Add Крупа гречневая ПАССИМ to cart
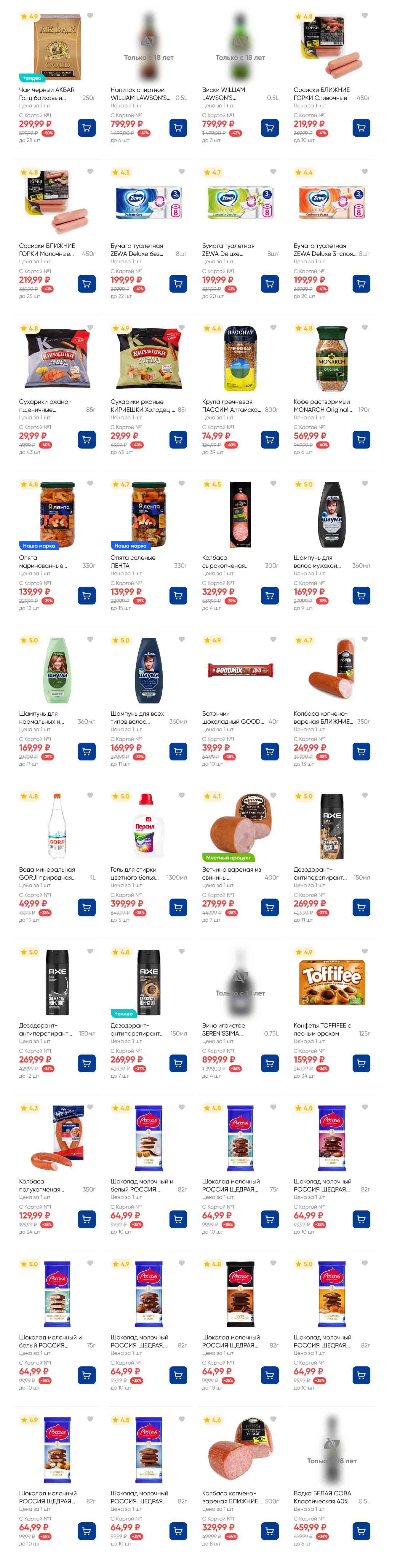Screen dimensions: 416x1568 click(x=269, y=439)
